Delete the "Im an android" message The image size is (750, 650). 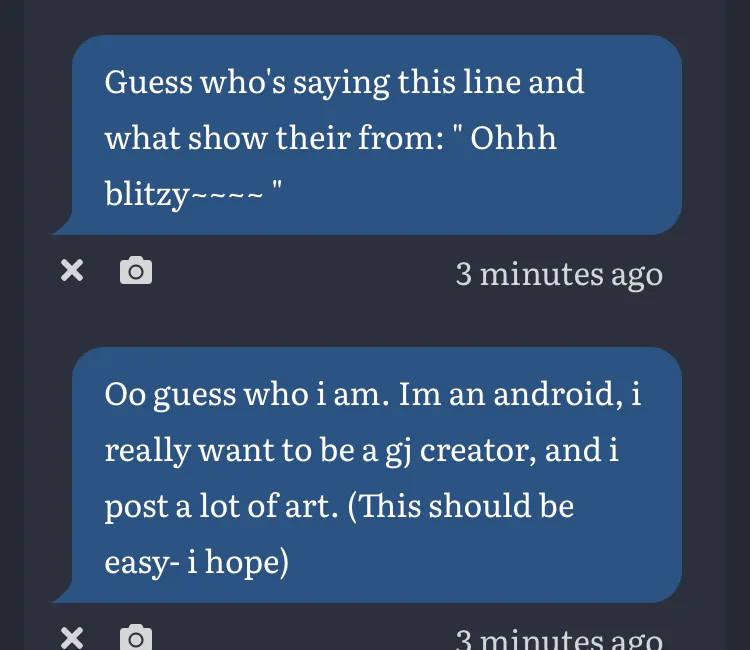click(72, 637)
